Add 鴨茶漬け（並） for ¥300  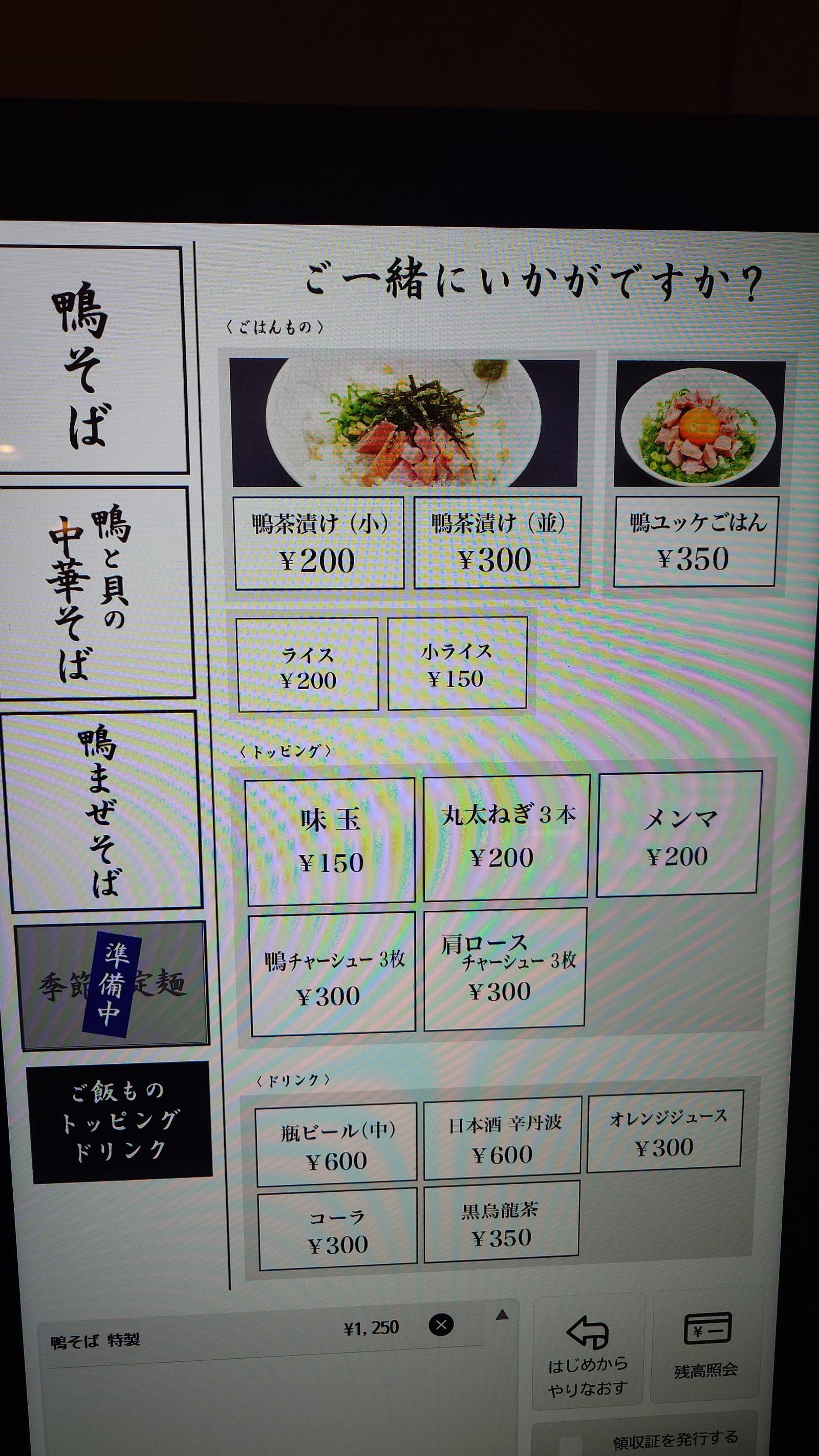[x=498, y=542]
